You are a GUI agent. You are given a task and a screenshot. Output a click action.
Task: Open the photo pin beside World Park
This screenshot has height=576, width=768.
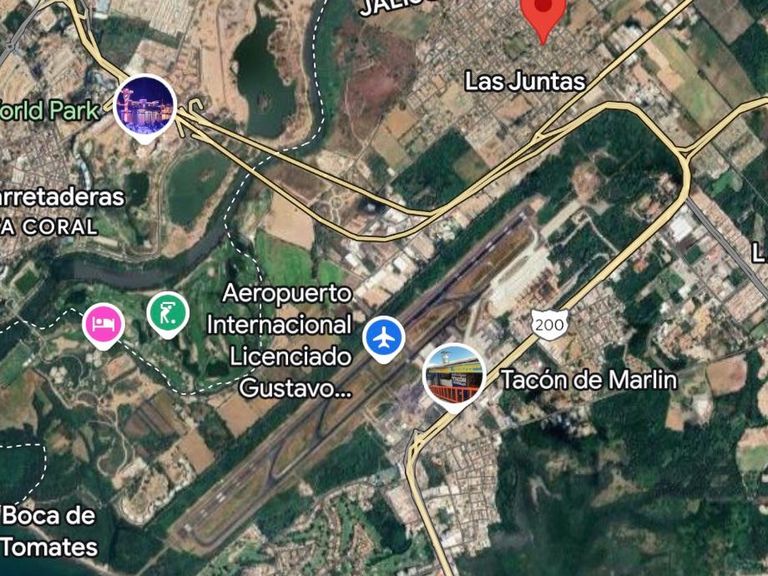[144, 105]
